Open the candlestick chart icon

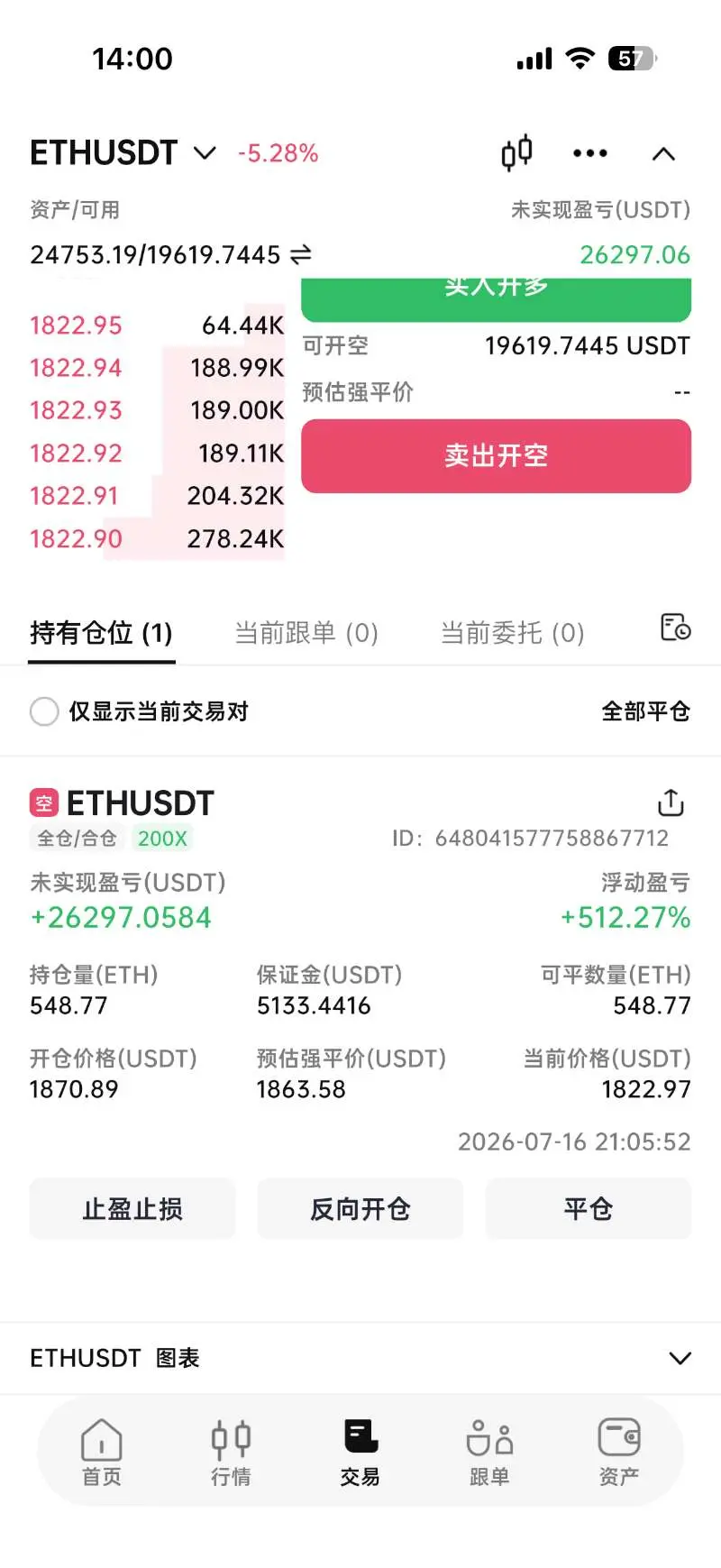pos(517,153)
